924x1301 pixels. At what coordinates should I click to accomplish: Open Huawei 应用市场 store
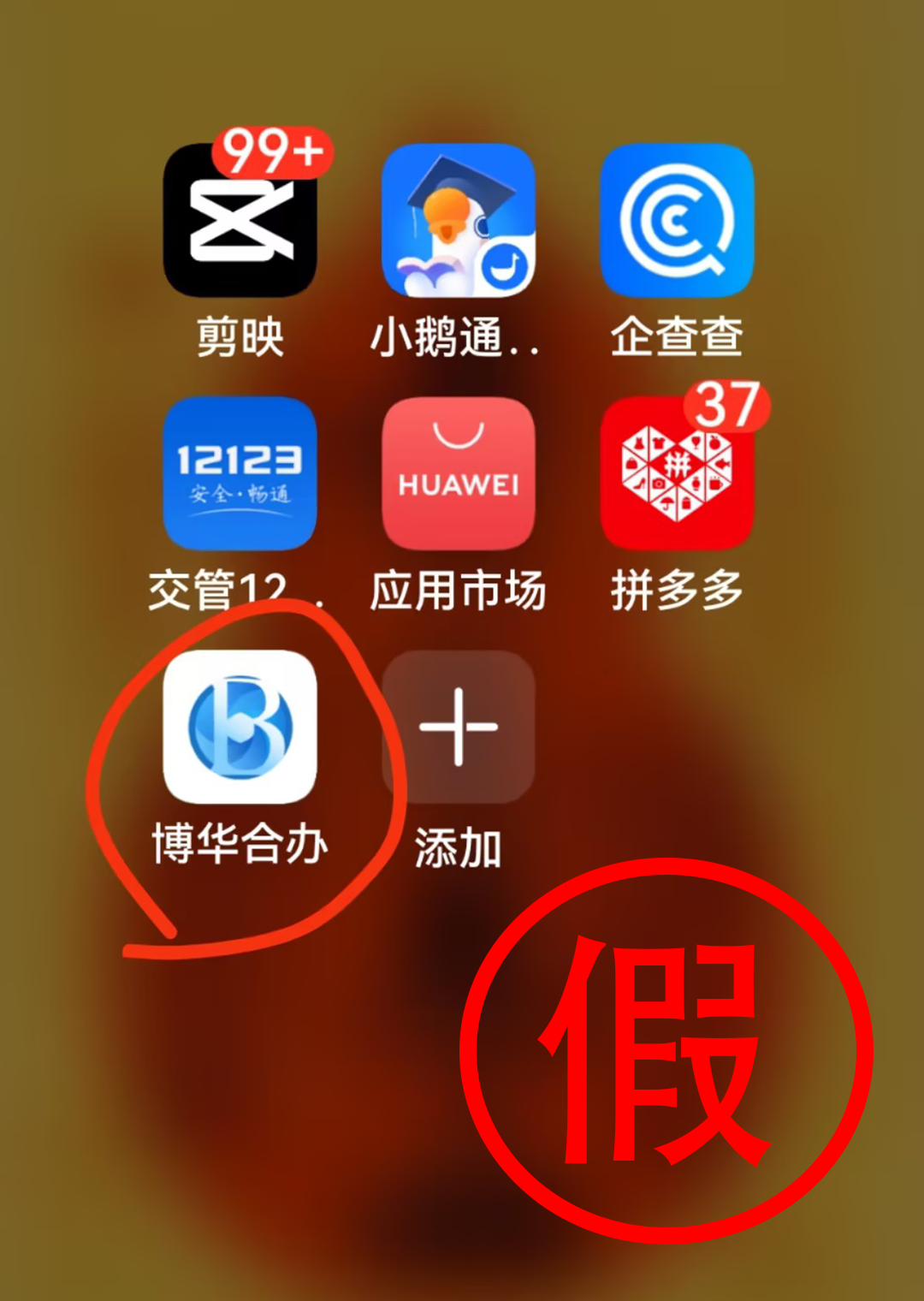point(458,472)
